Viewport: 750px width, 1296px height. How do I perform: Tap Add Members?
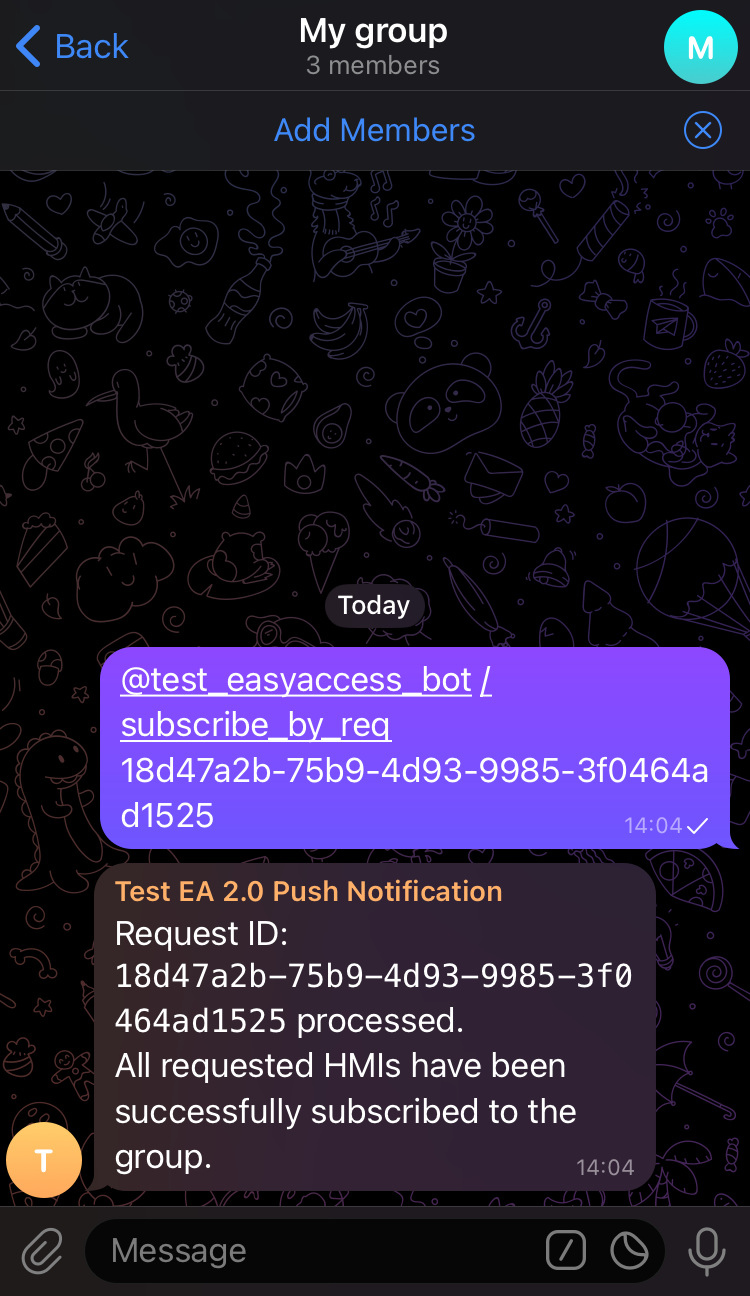tap(374, 130)
